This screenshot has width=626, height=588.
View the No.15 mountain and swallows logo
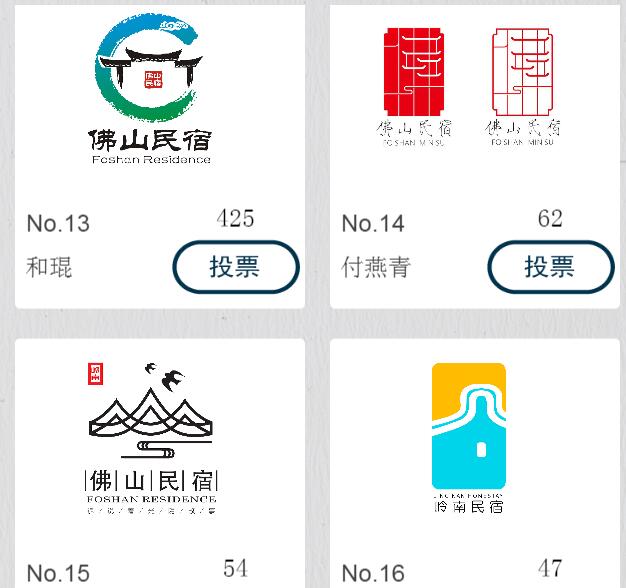coord(152,437)
